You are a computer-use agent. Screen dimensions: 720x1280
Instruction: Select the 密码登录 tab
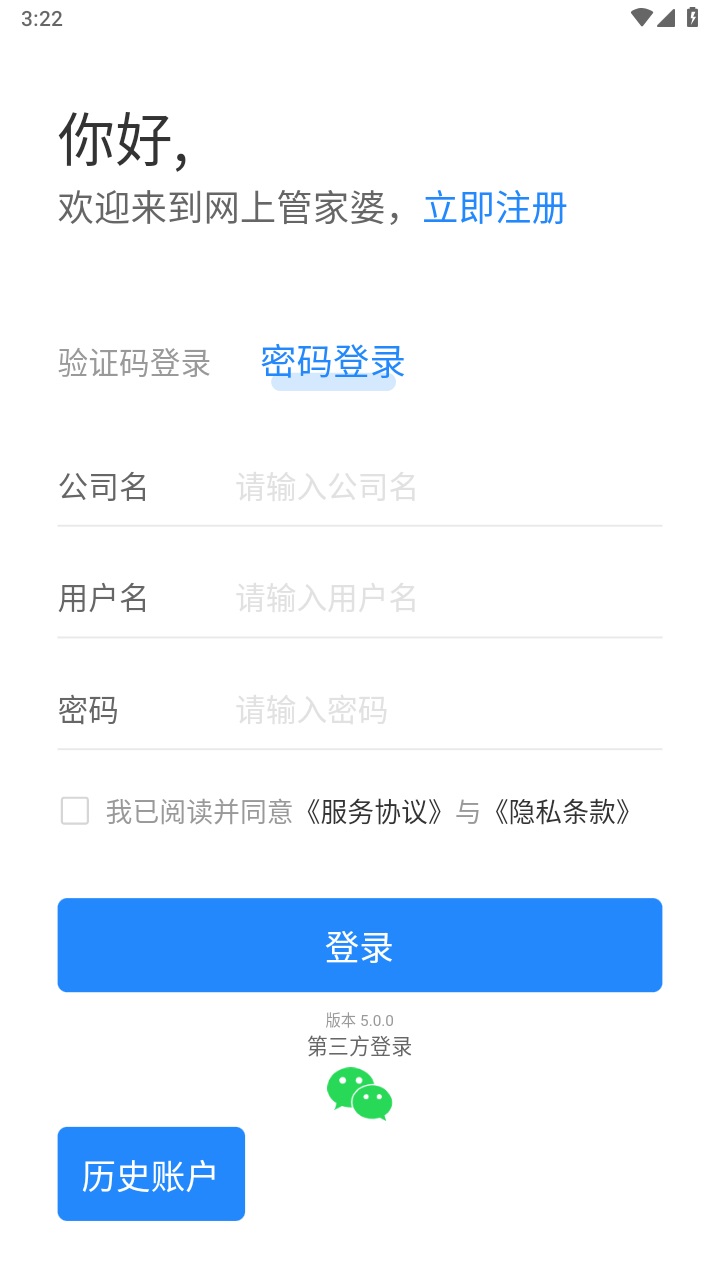pos(333,362)
